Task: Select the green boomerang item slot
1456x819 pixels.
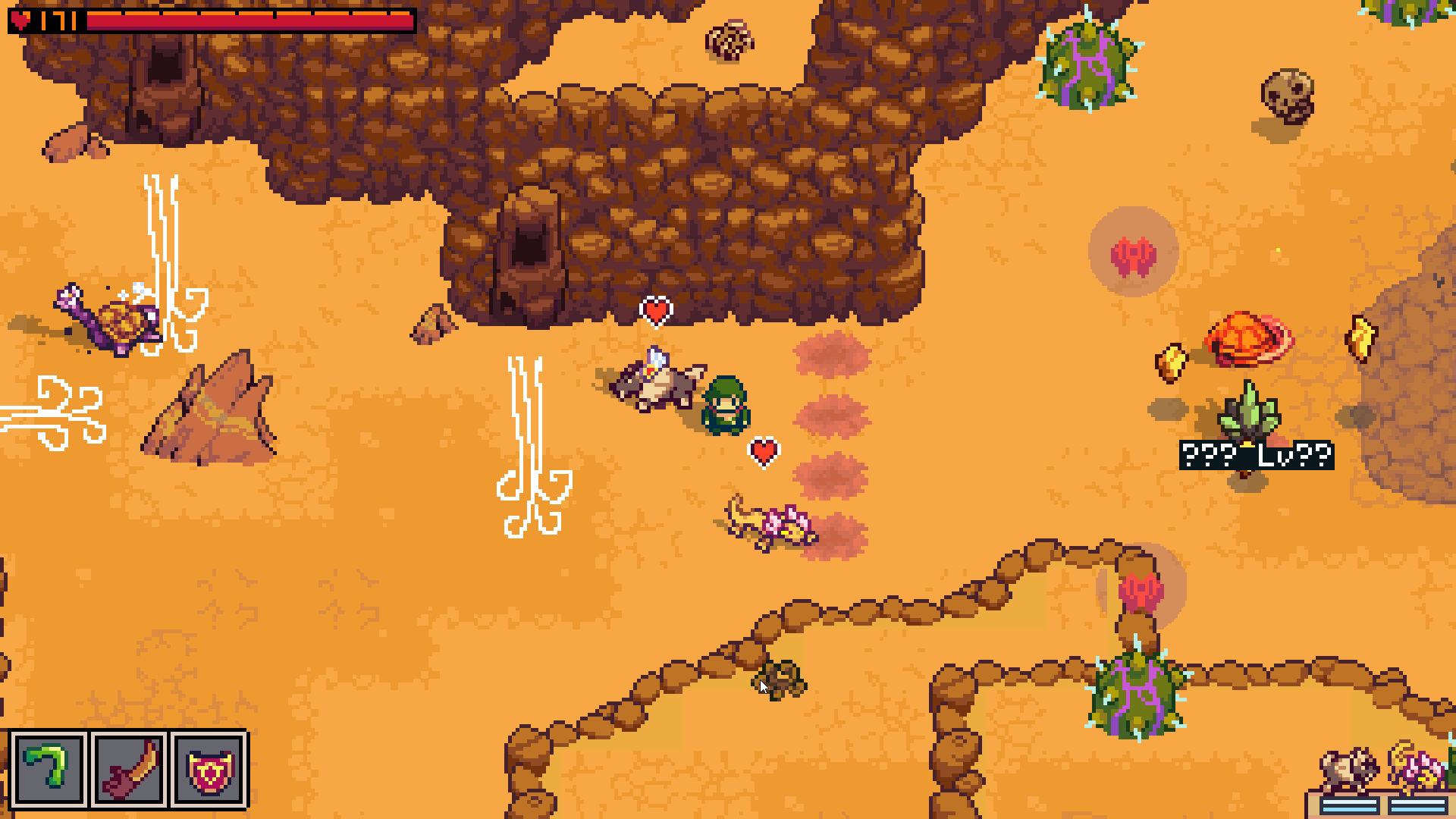Action: tap(49, 769)
